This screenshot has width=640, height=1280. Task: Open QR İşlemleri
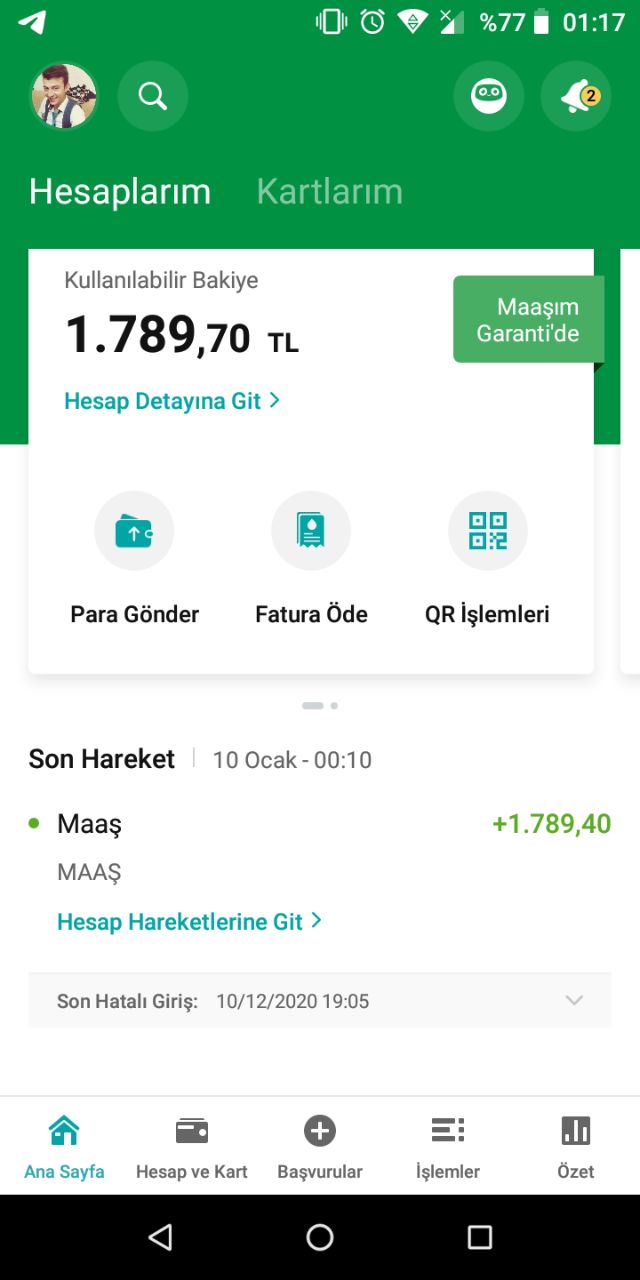point(487,558)
